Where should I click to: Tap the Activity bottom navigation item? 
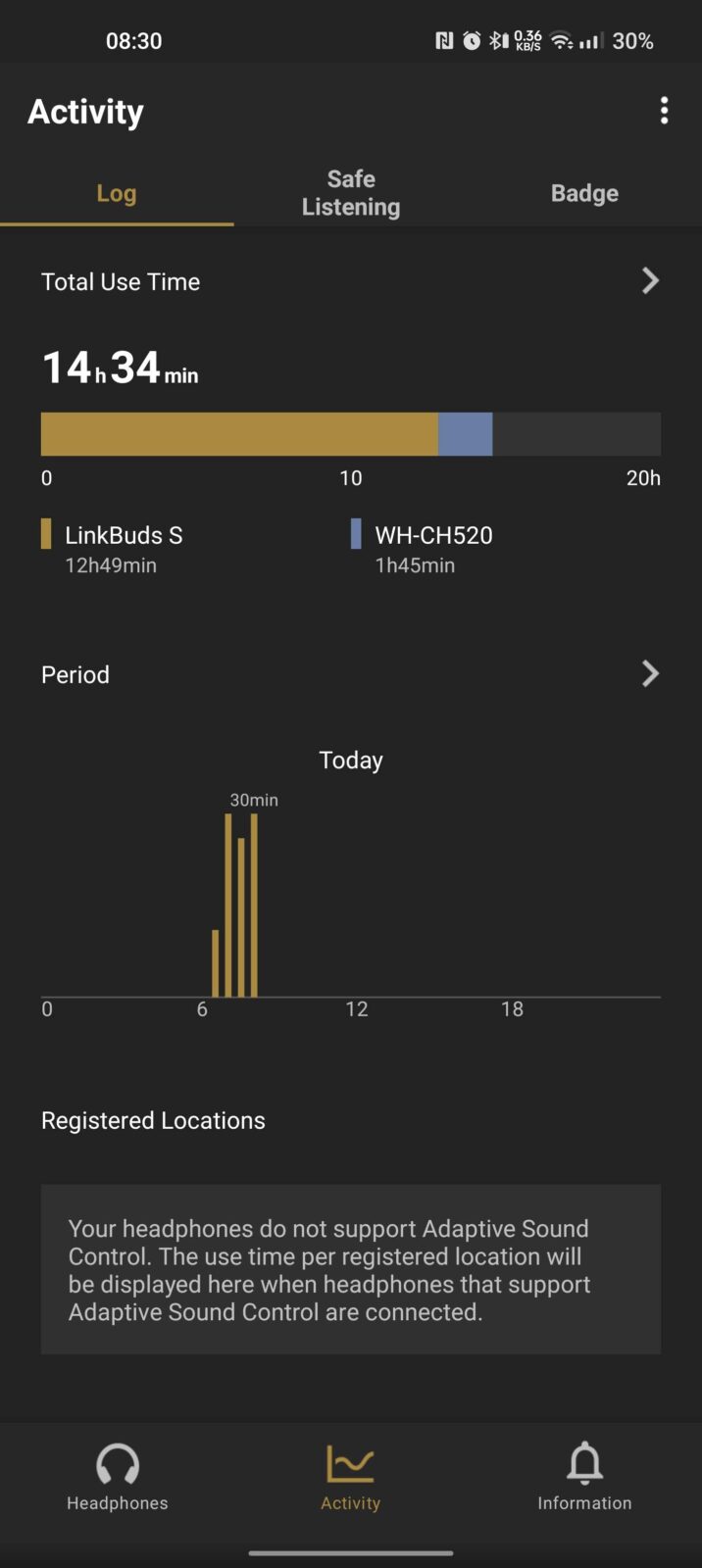click(x=350, y=1477)
